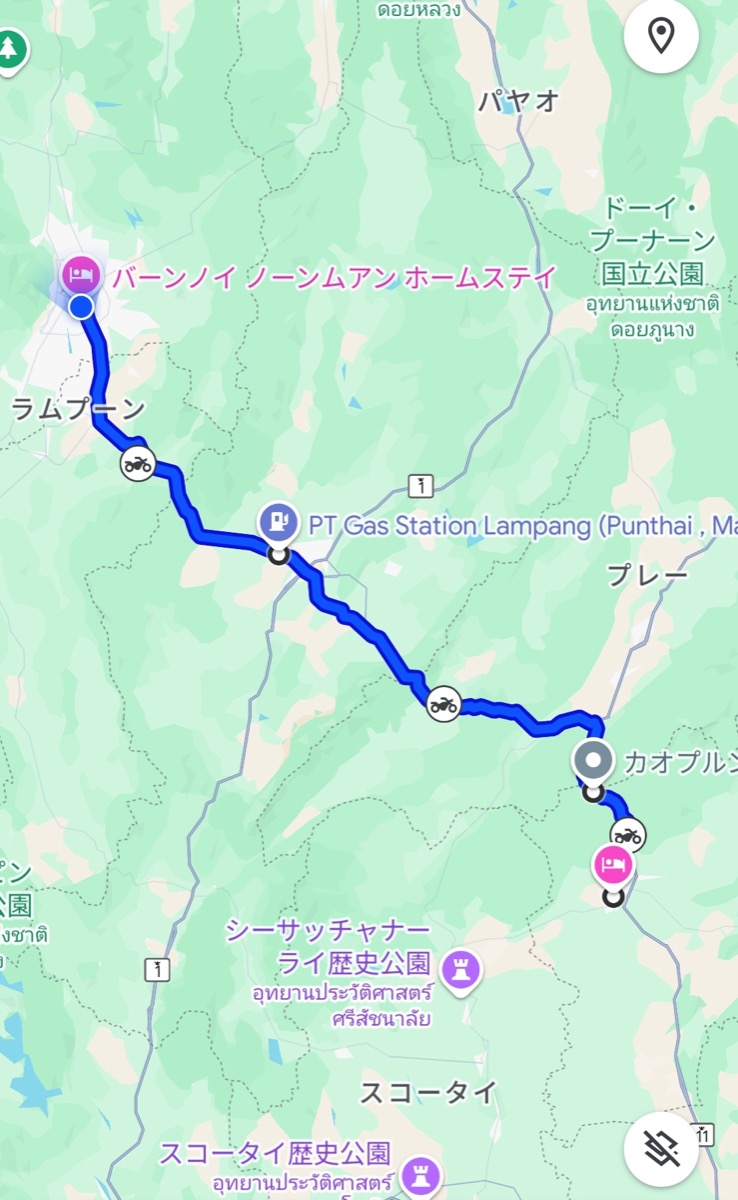Open the カオプルン waypoint marker

click(594, 760)
